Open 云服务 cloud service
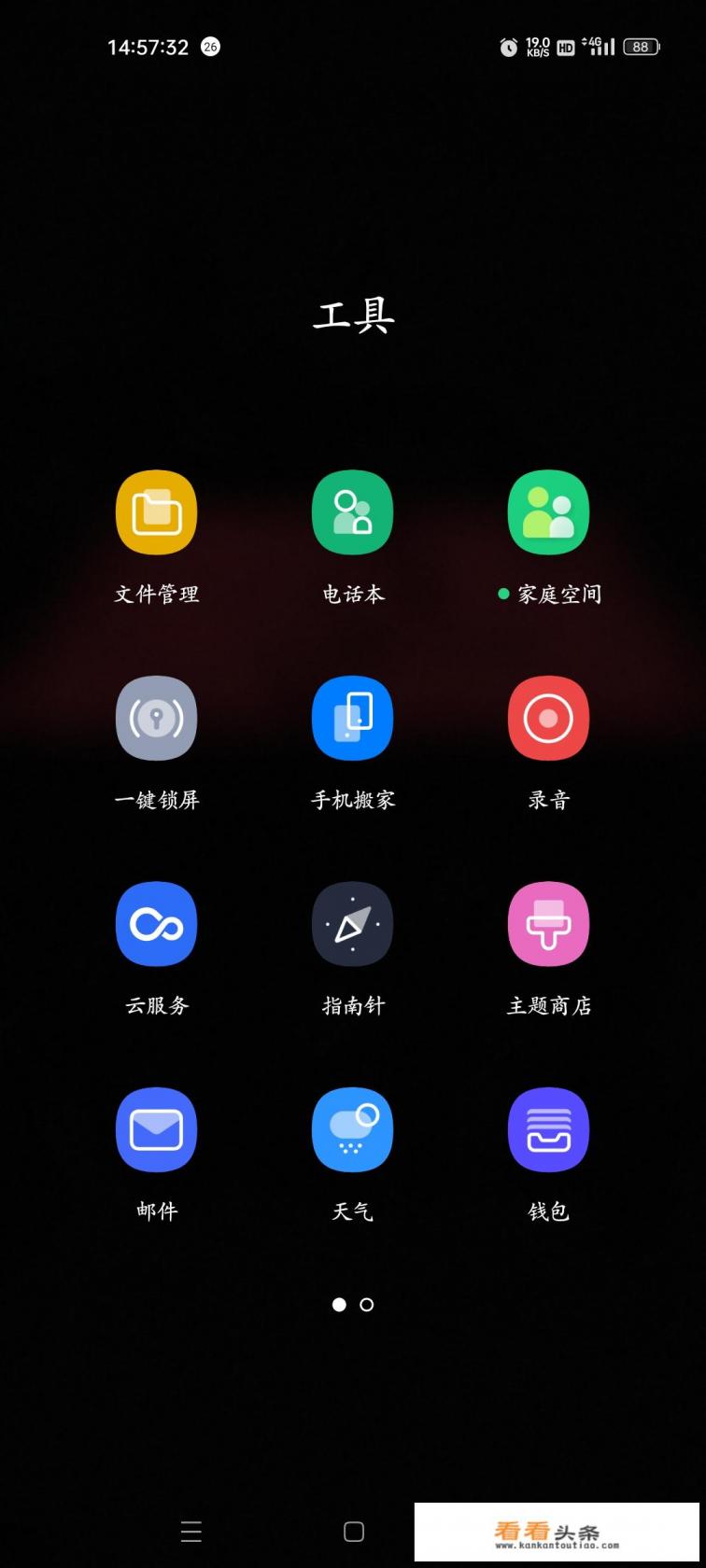706x1568 pixels. pyautogui.click(x=156, y=923)
